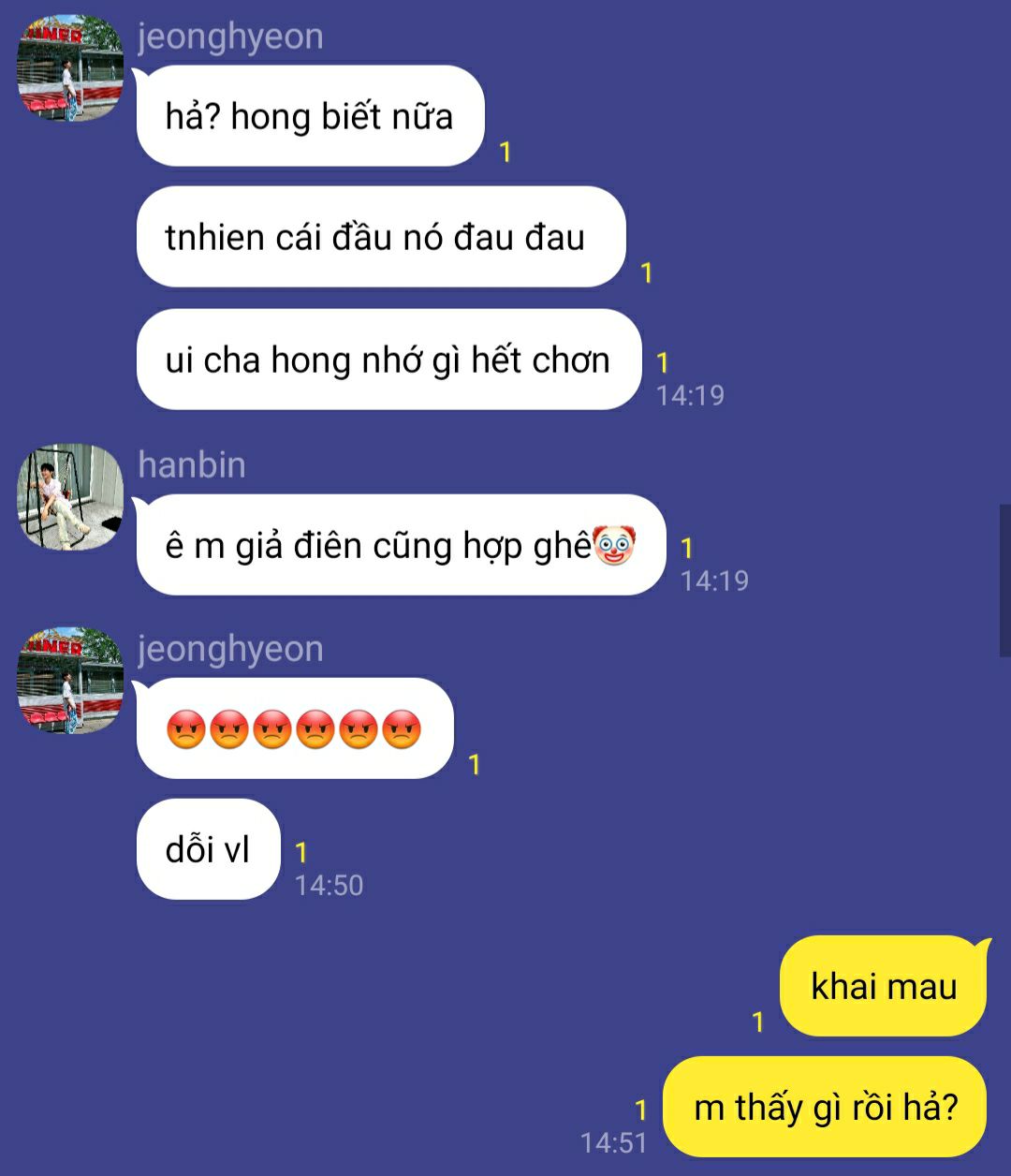This screenshot has width=1011, height=1176.
Task: Tap jeonghyeon's avatar beside "hả? hong biết nữa"
Action: pyautogui.click(x=70, y=68)
